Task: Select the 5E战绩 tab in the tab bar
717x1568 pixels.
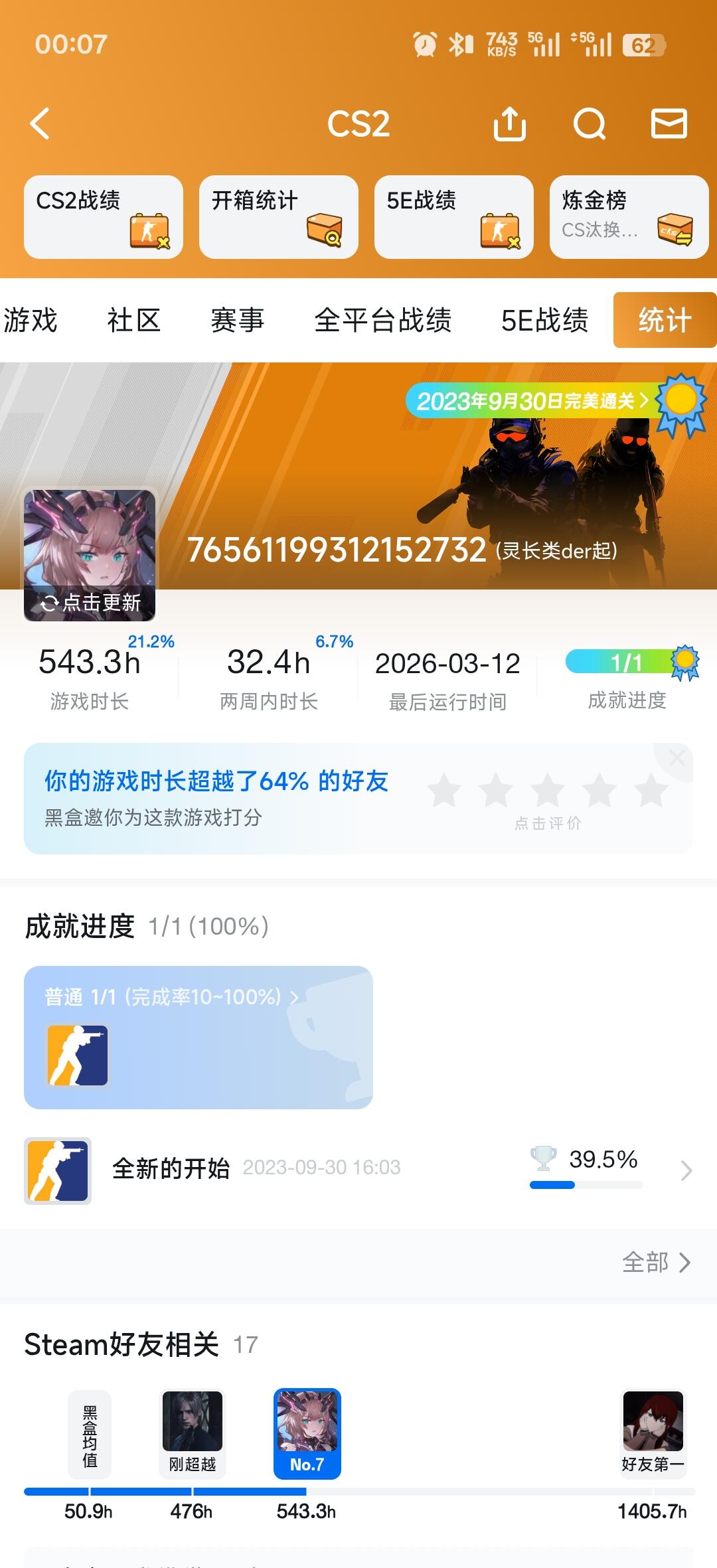Action: [545, 320]
